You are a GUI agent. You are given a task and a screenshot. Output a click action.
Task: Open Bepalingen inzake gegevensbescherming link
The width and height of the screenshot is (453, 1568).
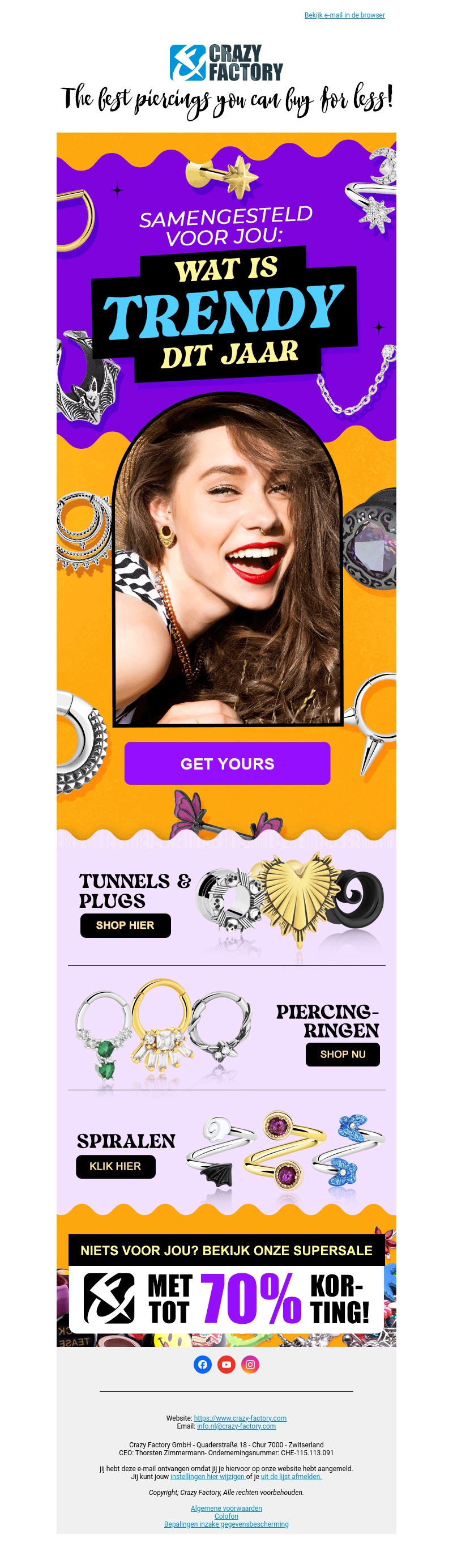click(x=226, y=1524)
